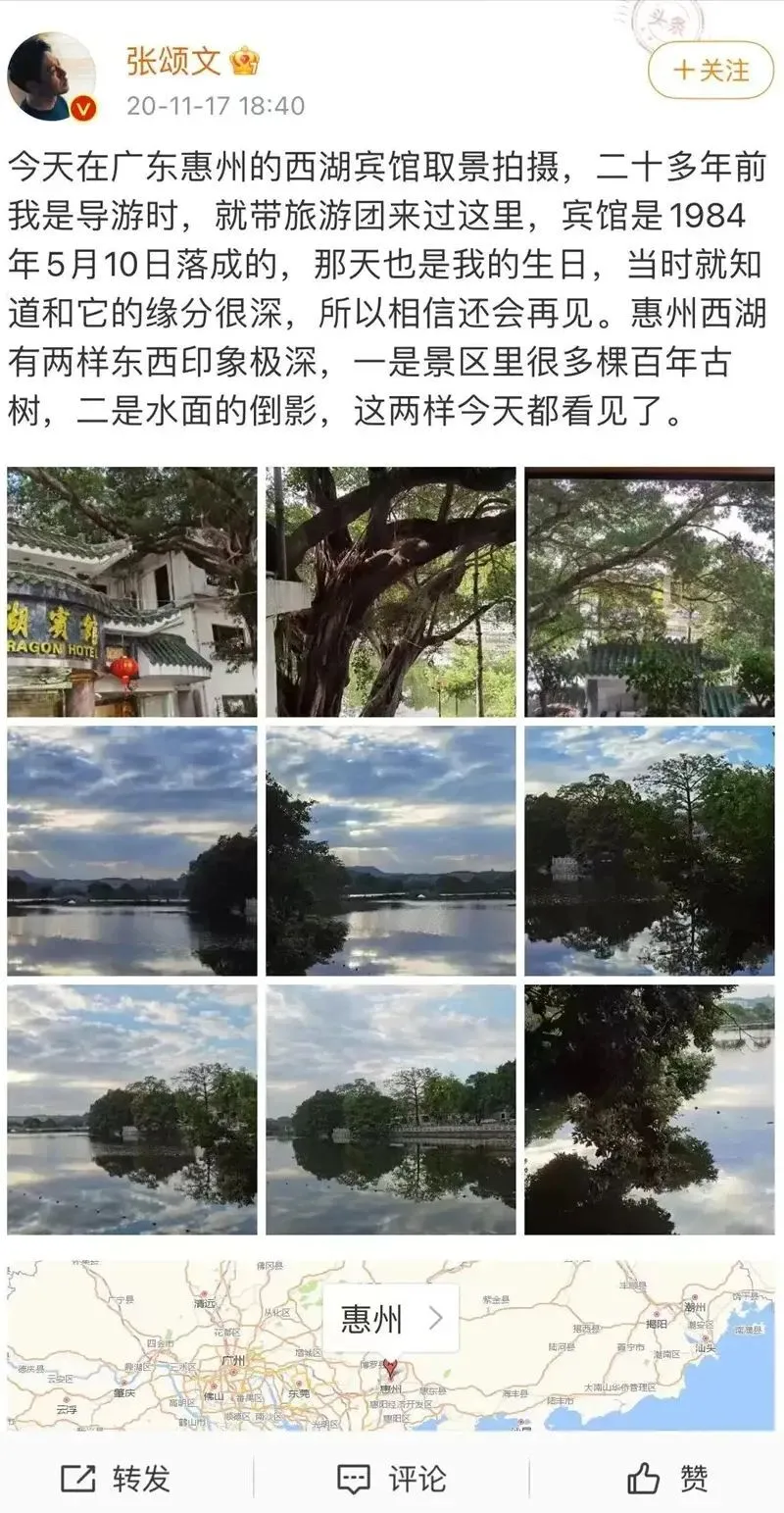View the island reflection photo bottom-left

(x=132, y=1109)
